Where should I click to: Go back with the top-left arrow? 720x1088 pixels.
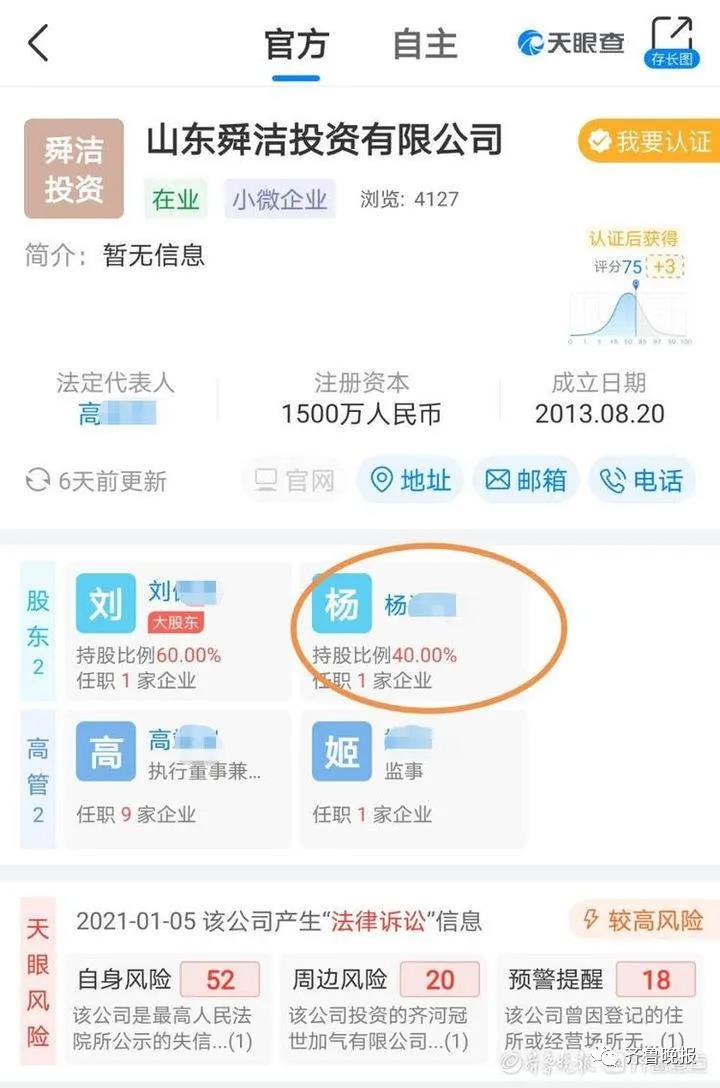tap(38, 44)
